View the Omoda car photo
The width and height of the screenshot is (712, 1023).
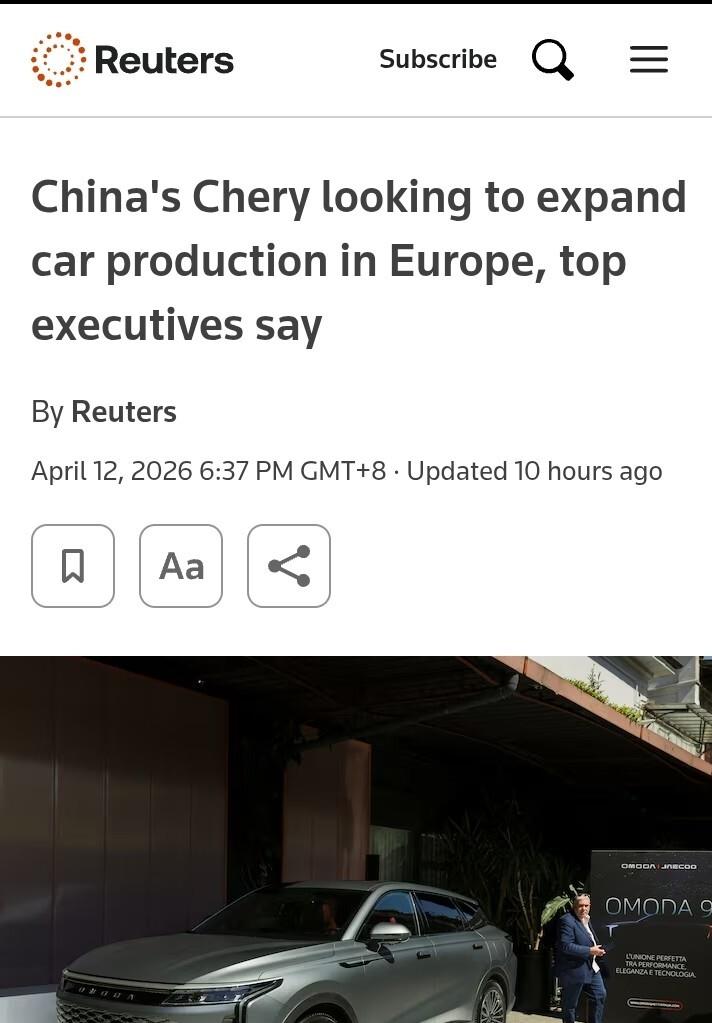click(356, 840)
